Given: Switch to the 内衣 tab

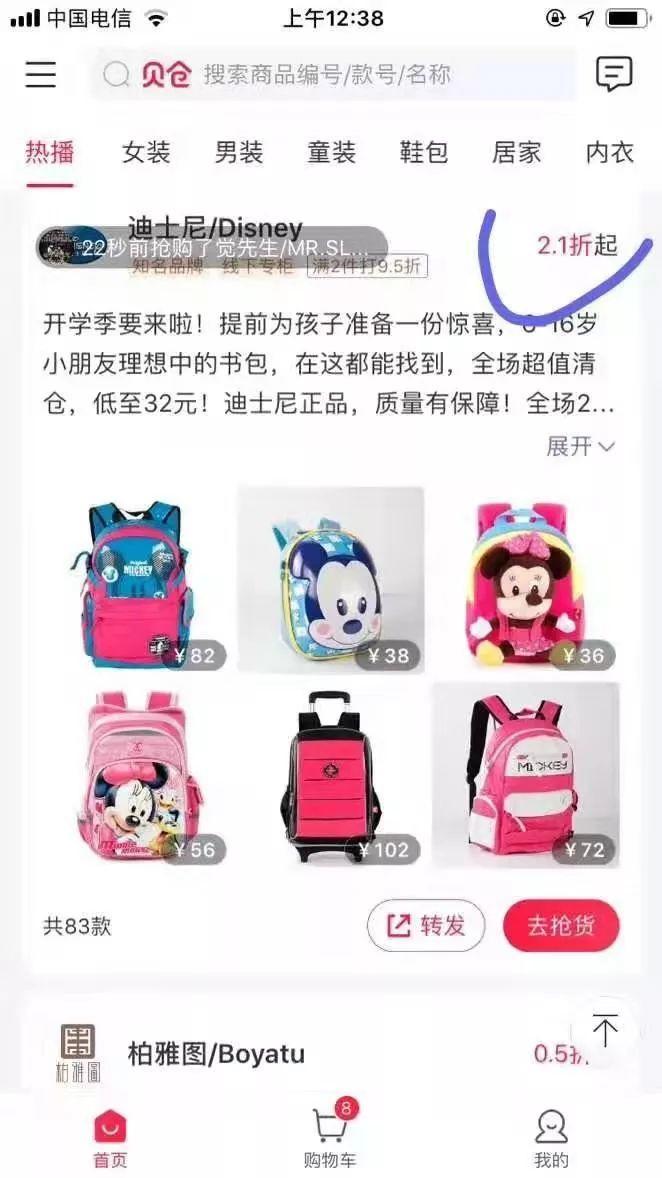Looking at the screenshot, I should click(x=609, y=153).
